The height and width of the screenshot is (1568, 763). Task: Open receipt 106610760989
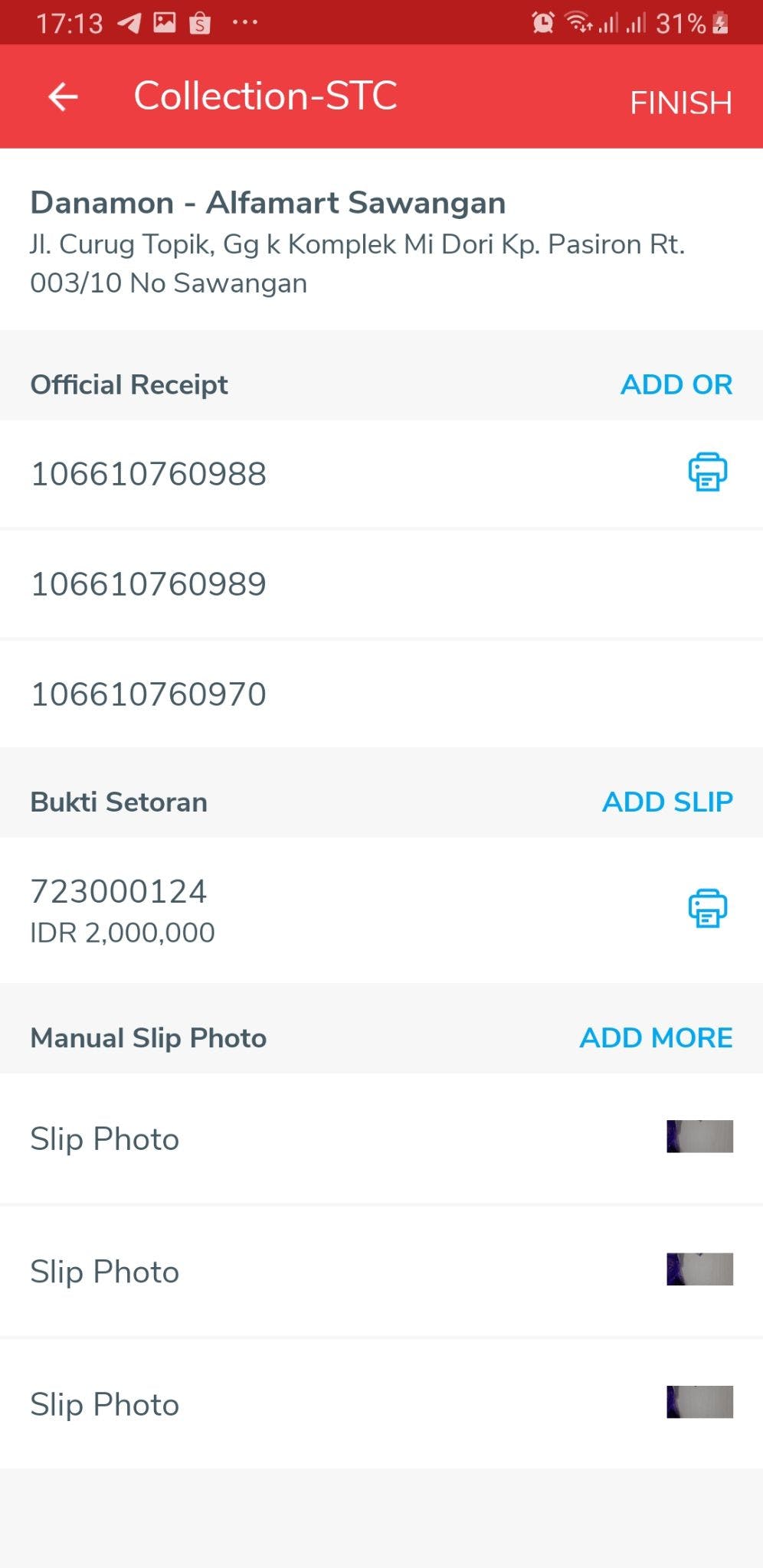(x=149, y=584)
